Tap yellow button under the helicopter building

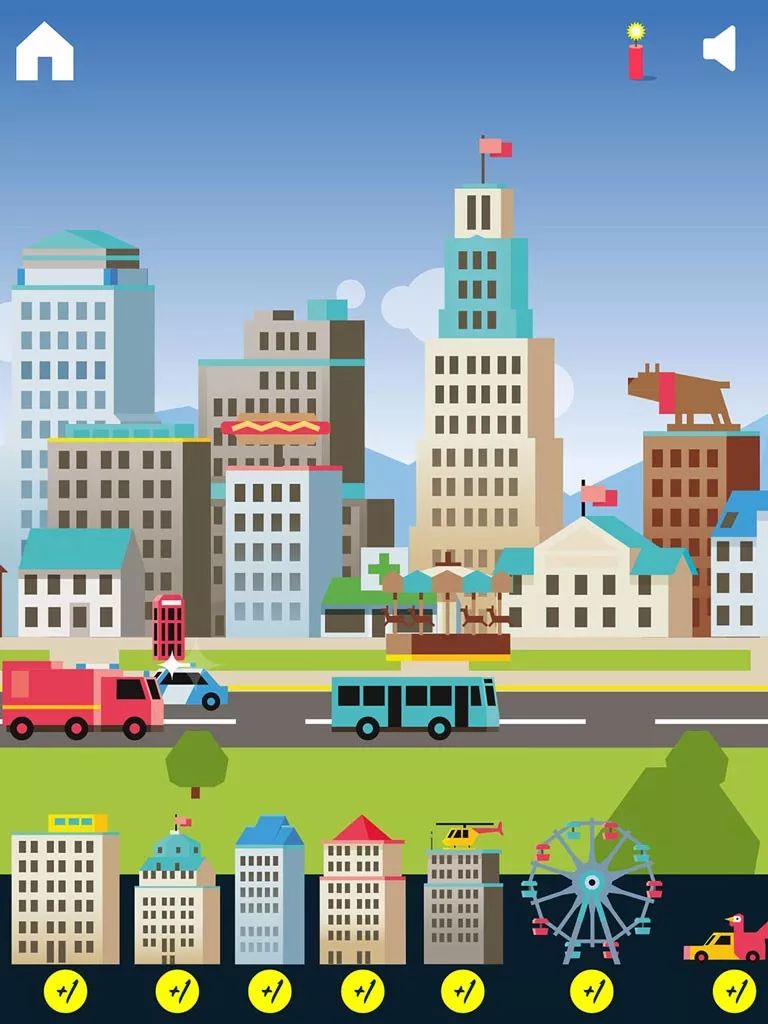[463, 991]
